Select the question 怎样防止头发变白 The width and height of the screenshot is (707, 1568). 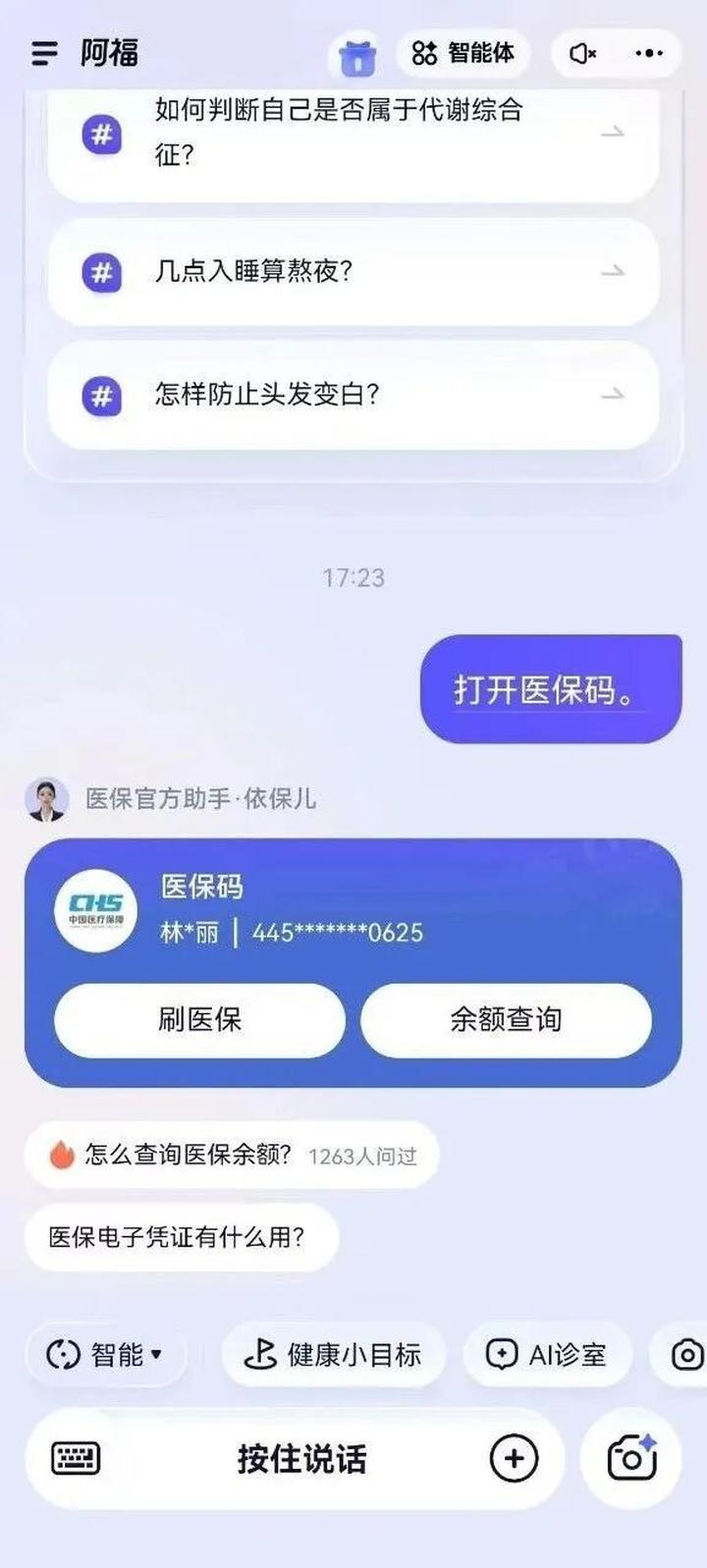click(x=353, y=395)
